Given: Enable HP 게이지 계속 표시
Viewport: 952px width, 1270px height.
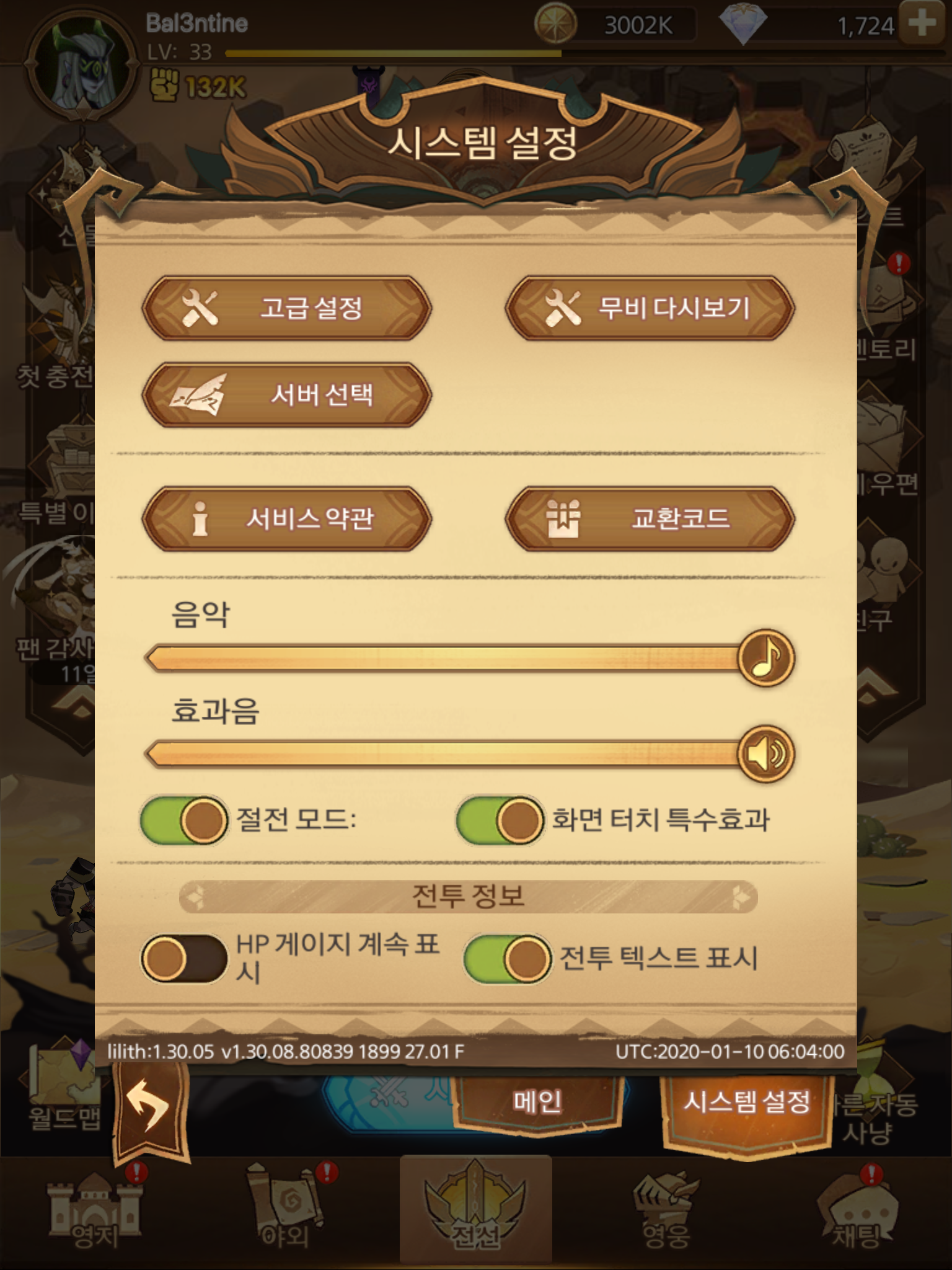Looking at the screenshot, I should (x=184, y=959).
